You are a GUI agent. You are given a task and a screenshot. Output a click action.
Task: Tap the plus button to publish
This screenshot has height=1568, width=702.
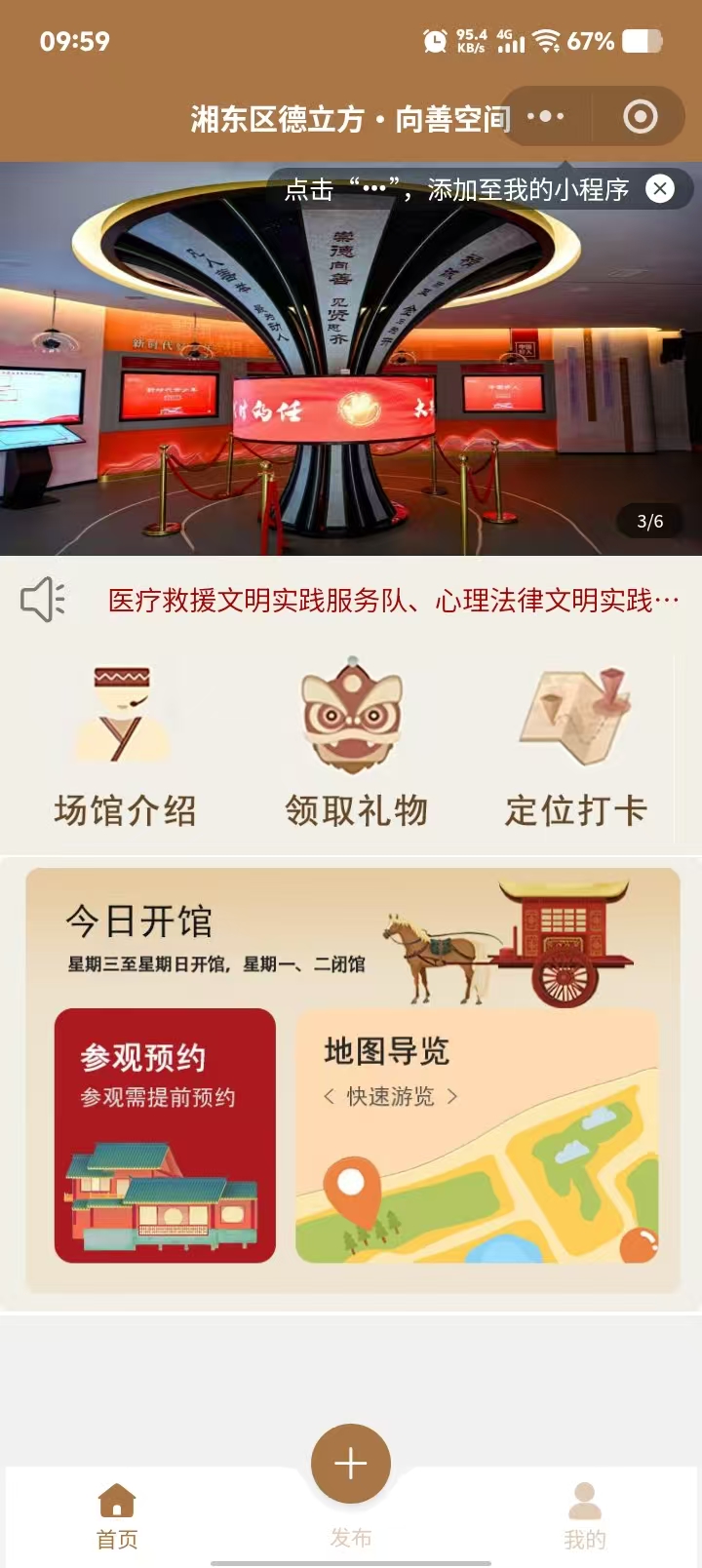[x=351, y=1464]
